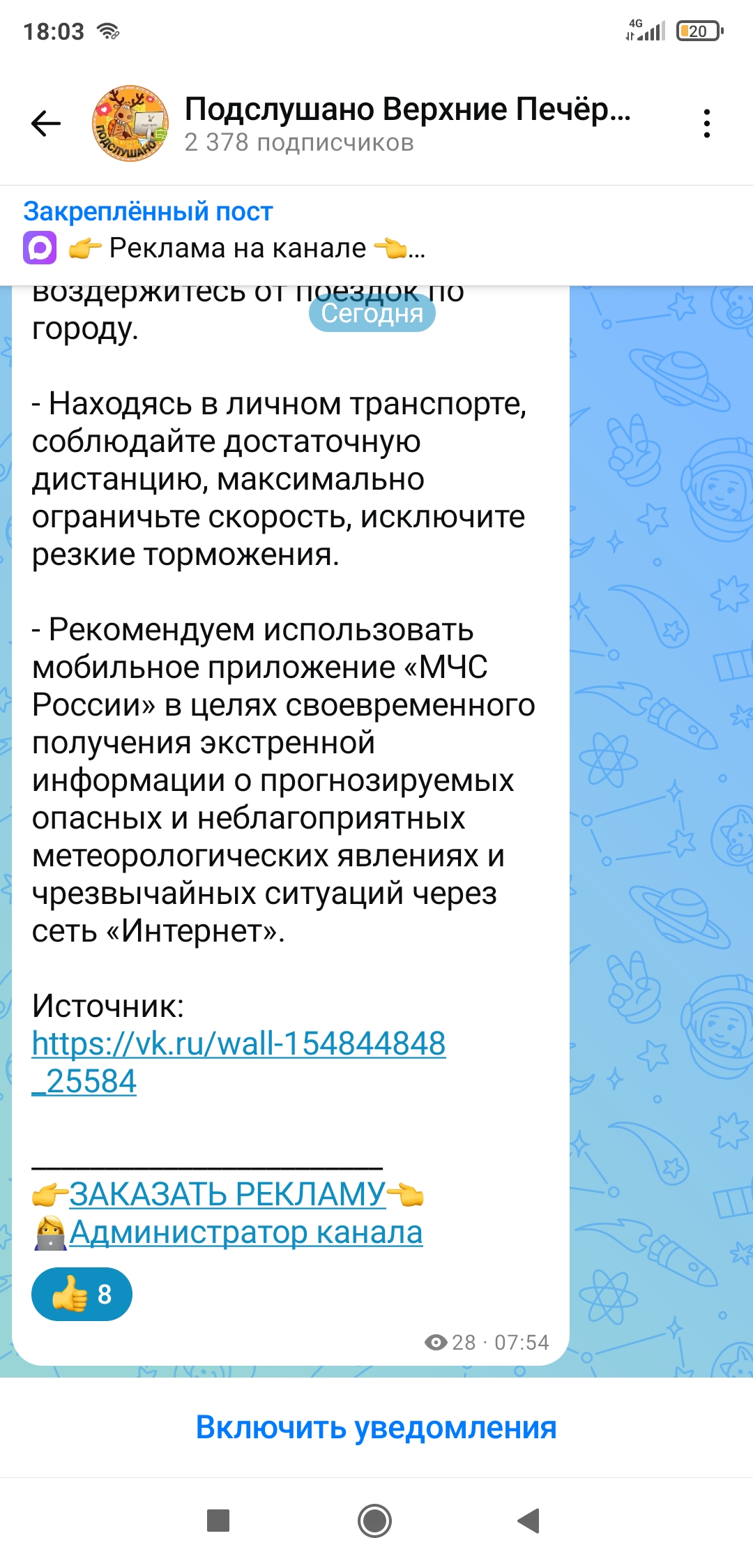Go back using the arrow icon
The image size is (753, 1568).
(x=46, y=123)
